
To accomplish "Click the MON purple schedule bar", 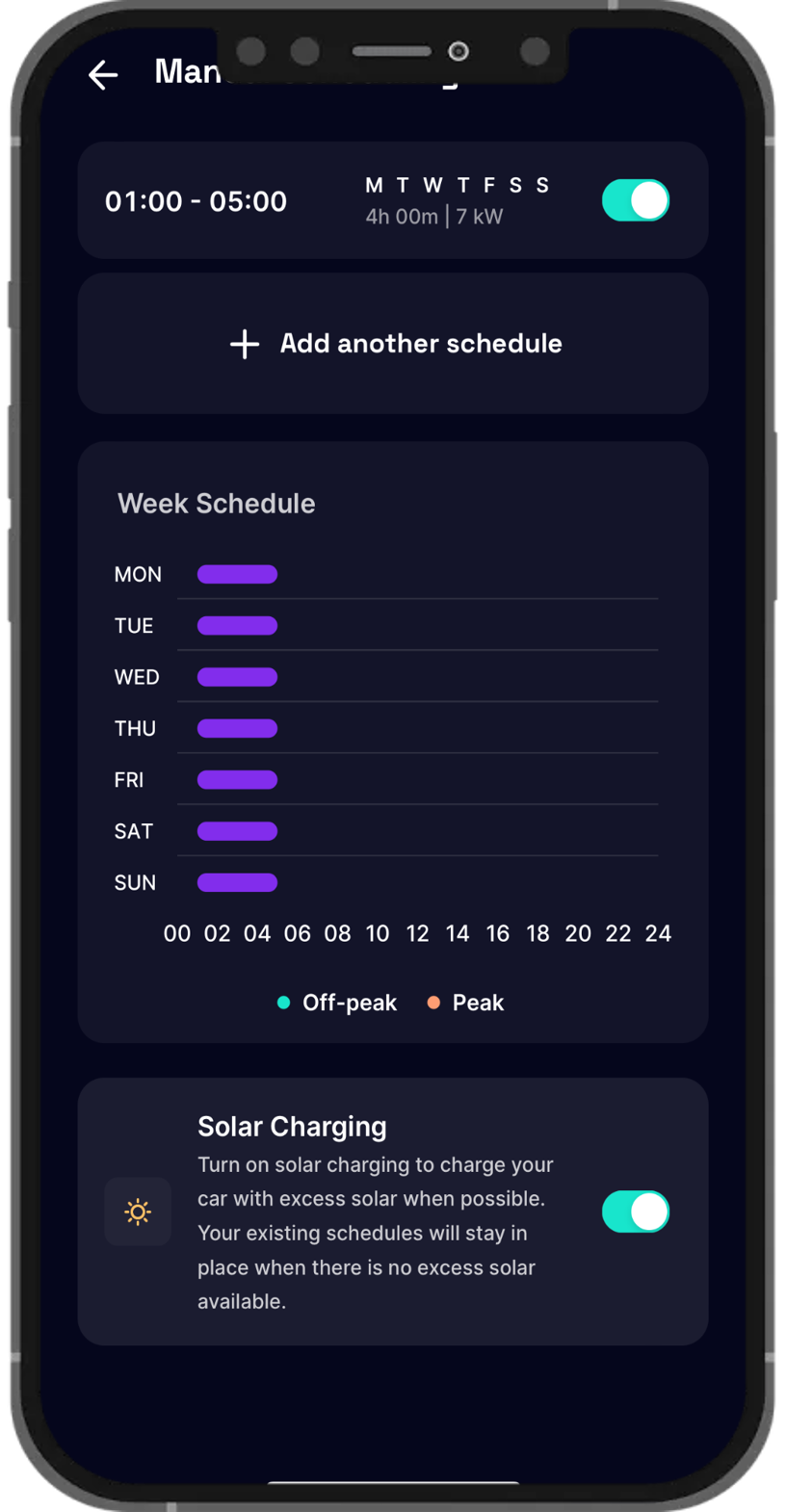I will 237,574.
